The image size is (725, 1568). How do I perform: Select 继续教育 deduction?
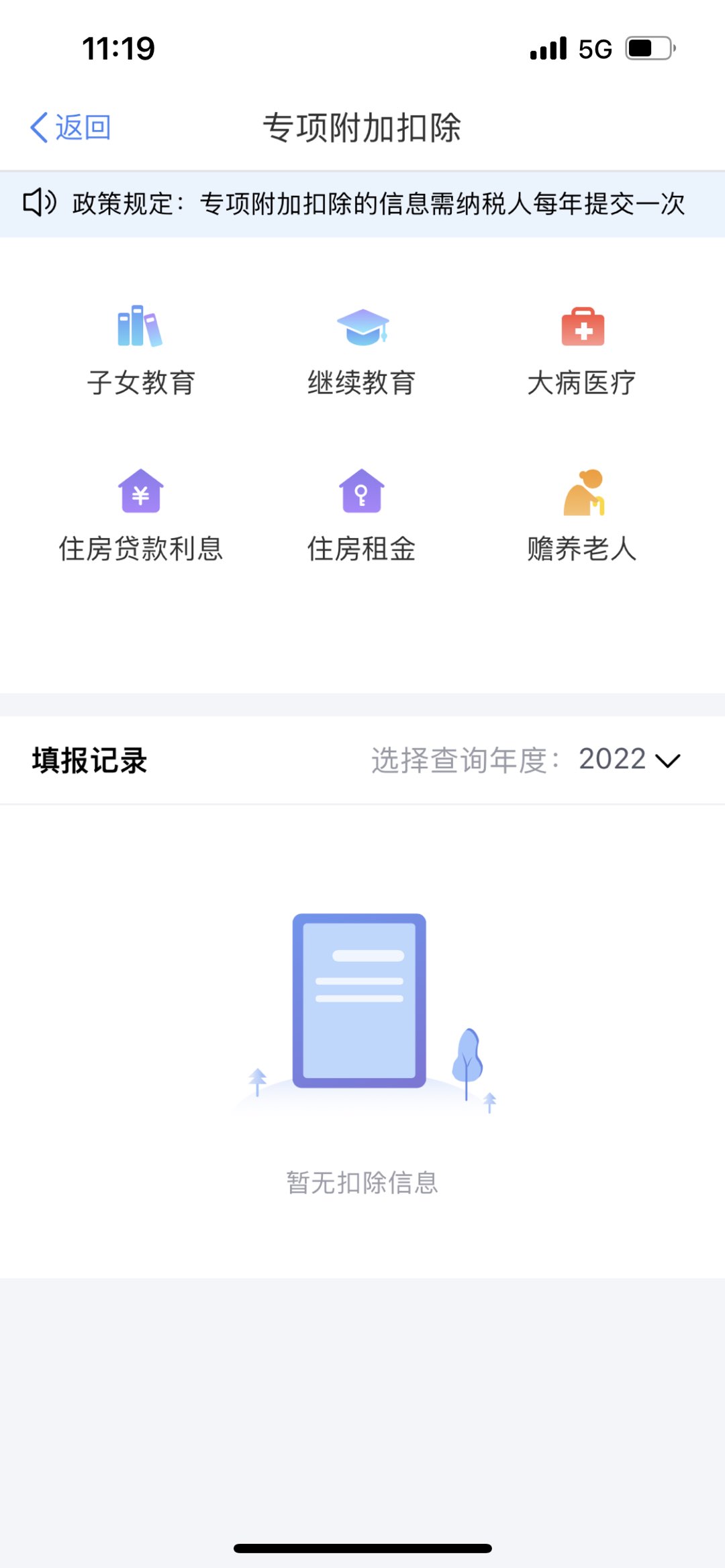coord(362,350)
